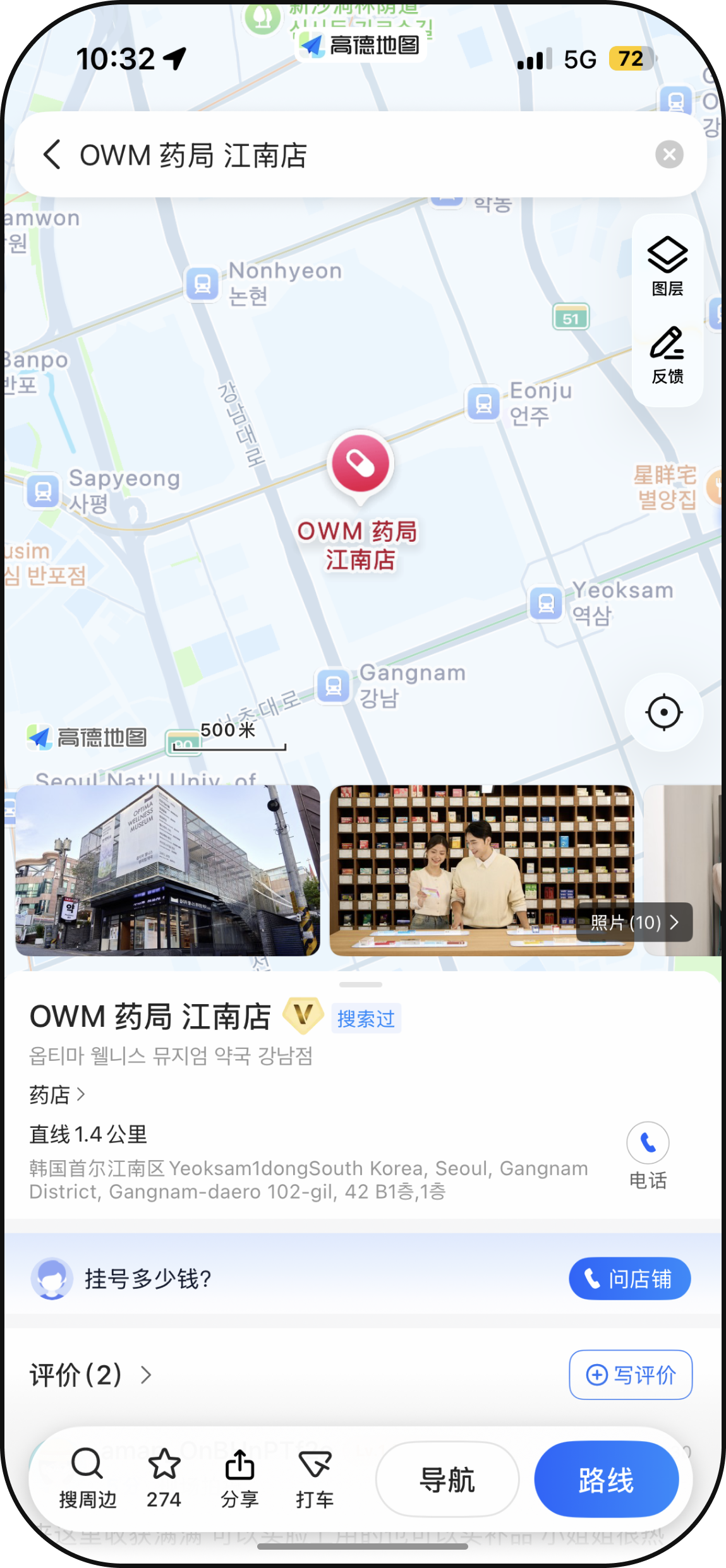
Task: Call the pharmacy via 电话
Action: tap(648, 1155)
